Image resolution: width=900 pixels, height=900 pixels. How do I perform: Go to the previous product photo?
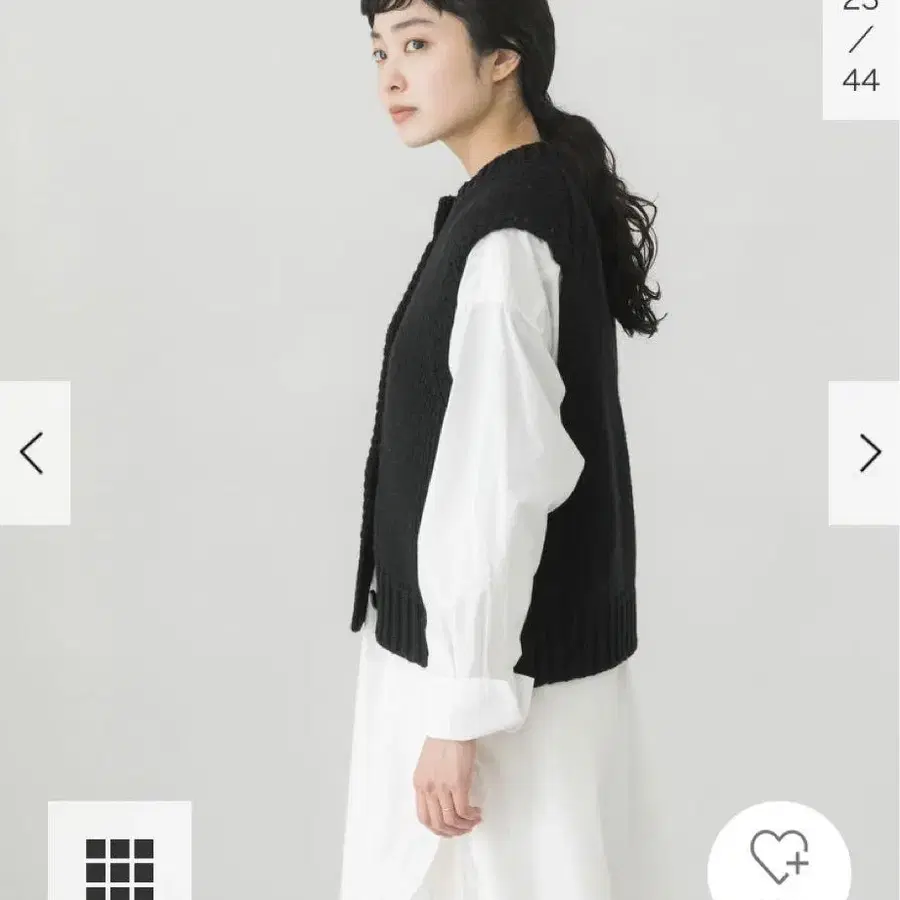[34, 453]
